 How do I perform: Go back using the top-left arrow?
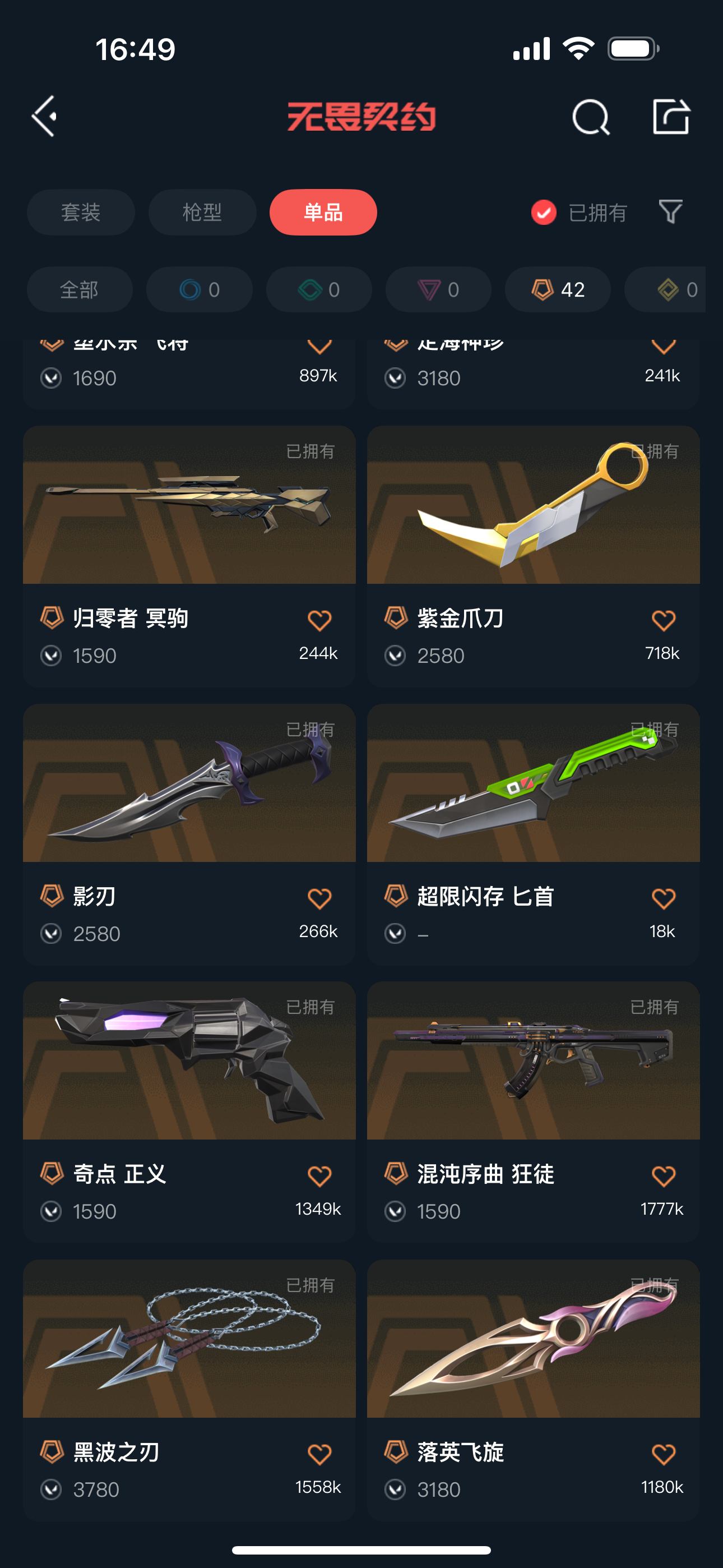tap(45, 116)
